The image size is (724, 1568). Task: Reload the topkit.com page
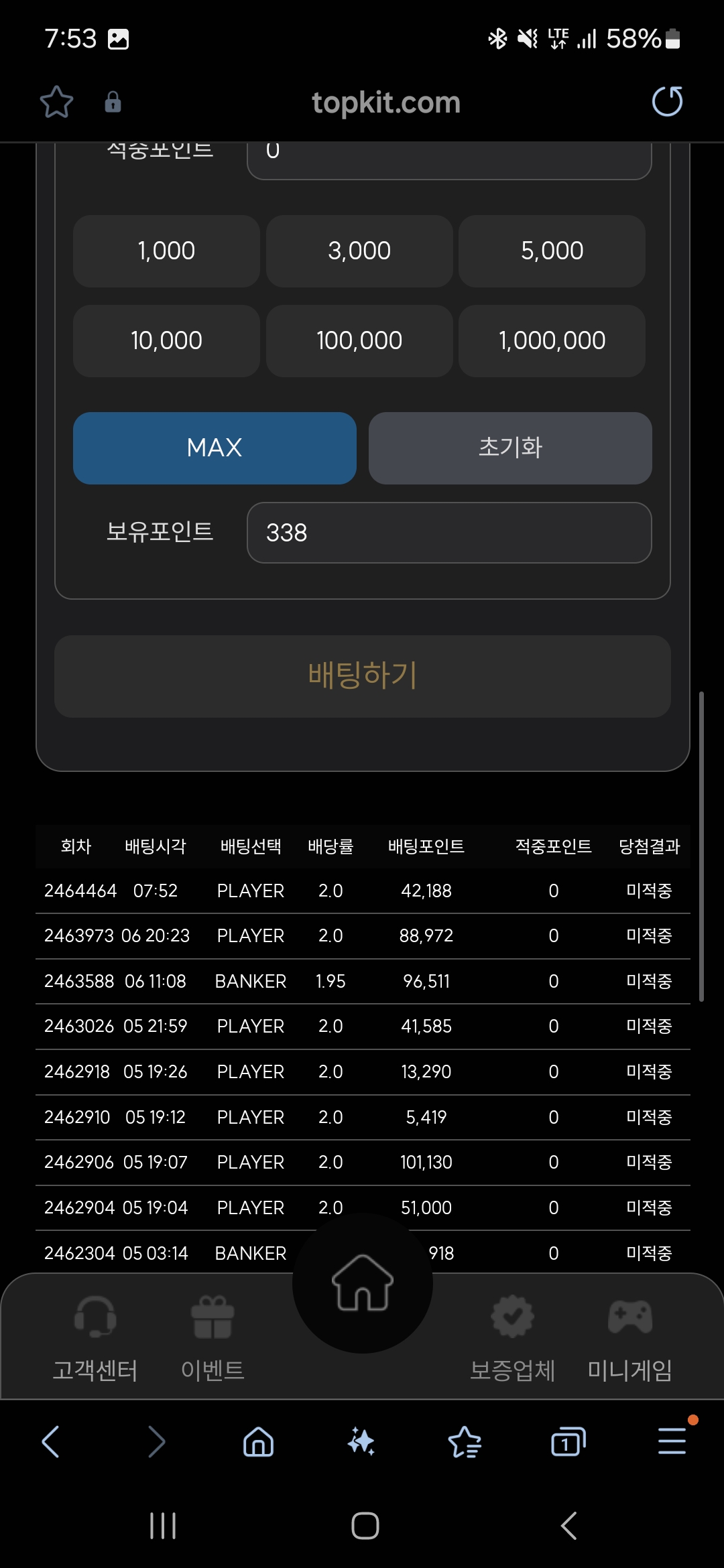pos(667,102)
